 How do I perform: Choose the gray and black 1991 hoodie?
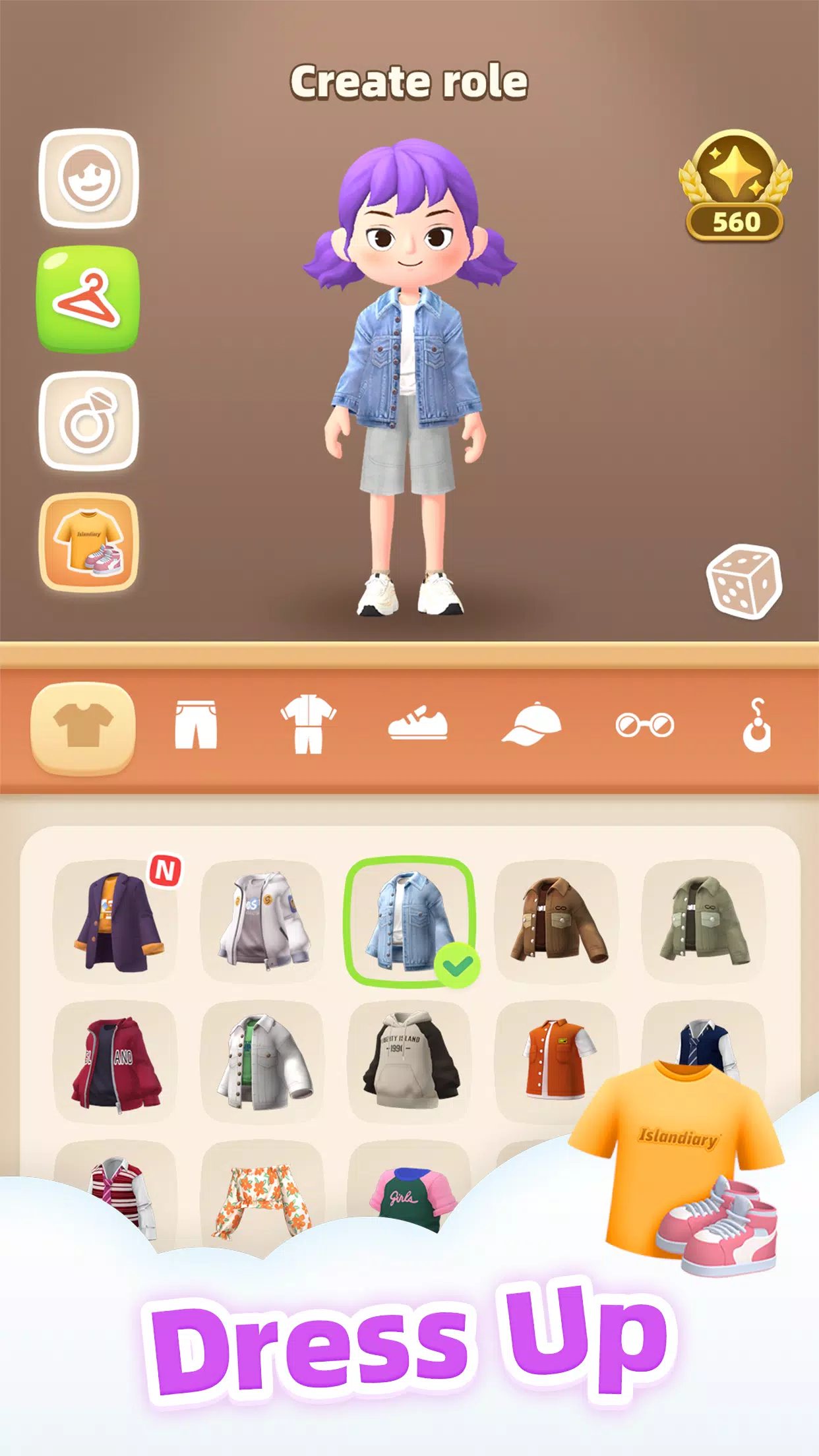409,1062
